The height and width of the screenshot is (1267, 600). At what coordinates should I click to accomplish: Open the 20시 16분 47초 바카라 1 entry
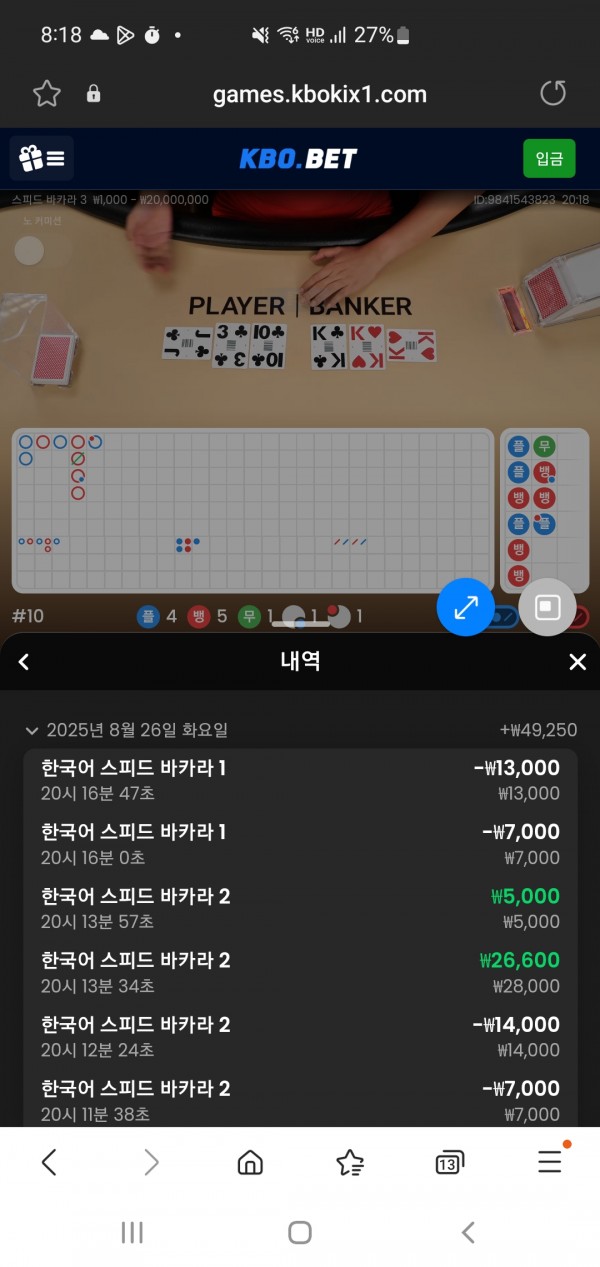300,780
